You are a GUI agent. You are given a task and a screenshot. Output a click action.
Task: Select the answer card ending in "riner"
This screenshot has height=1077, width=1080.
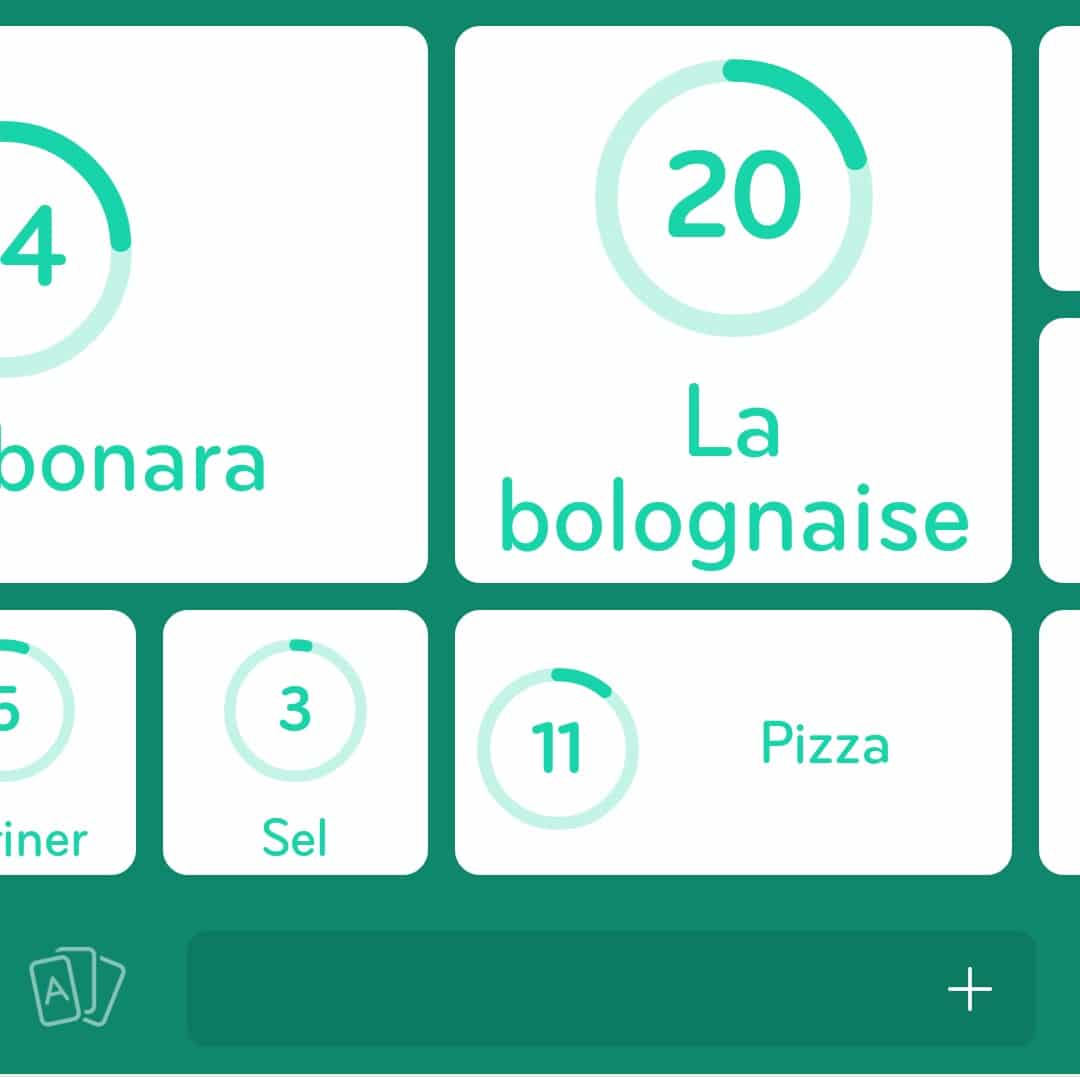point(60,742)
